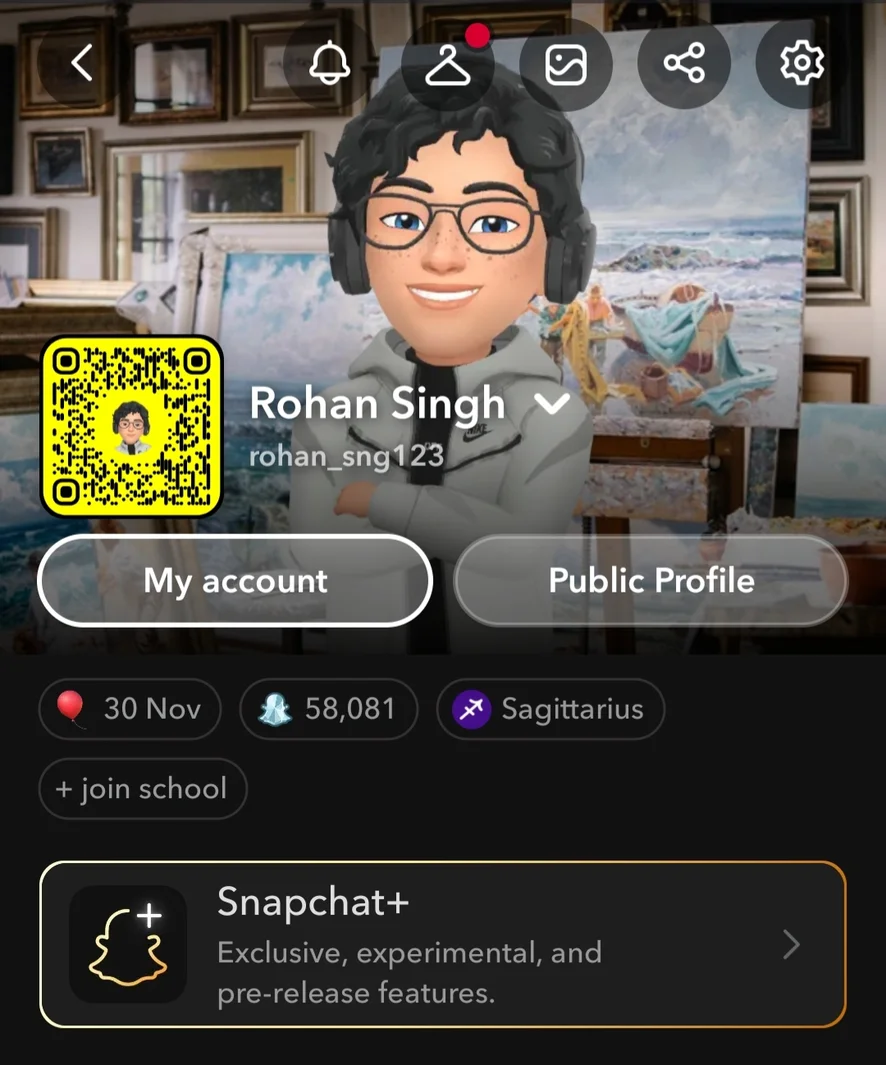Go back using the top-left arrow
The width and height of the screenshot is (886, 1065).
pyautogui.click(x=82, y=64)
